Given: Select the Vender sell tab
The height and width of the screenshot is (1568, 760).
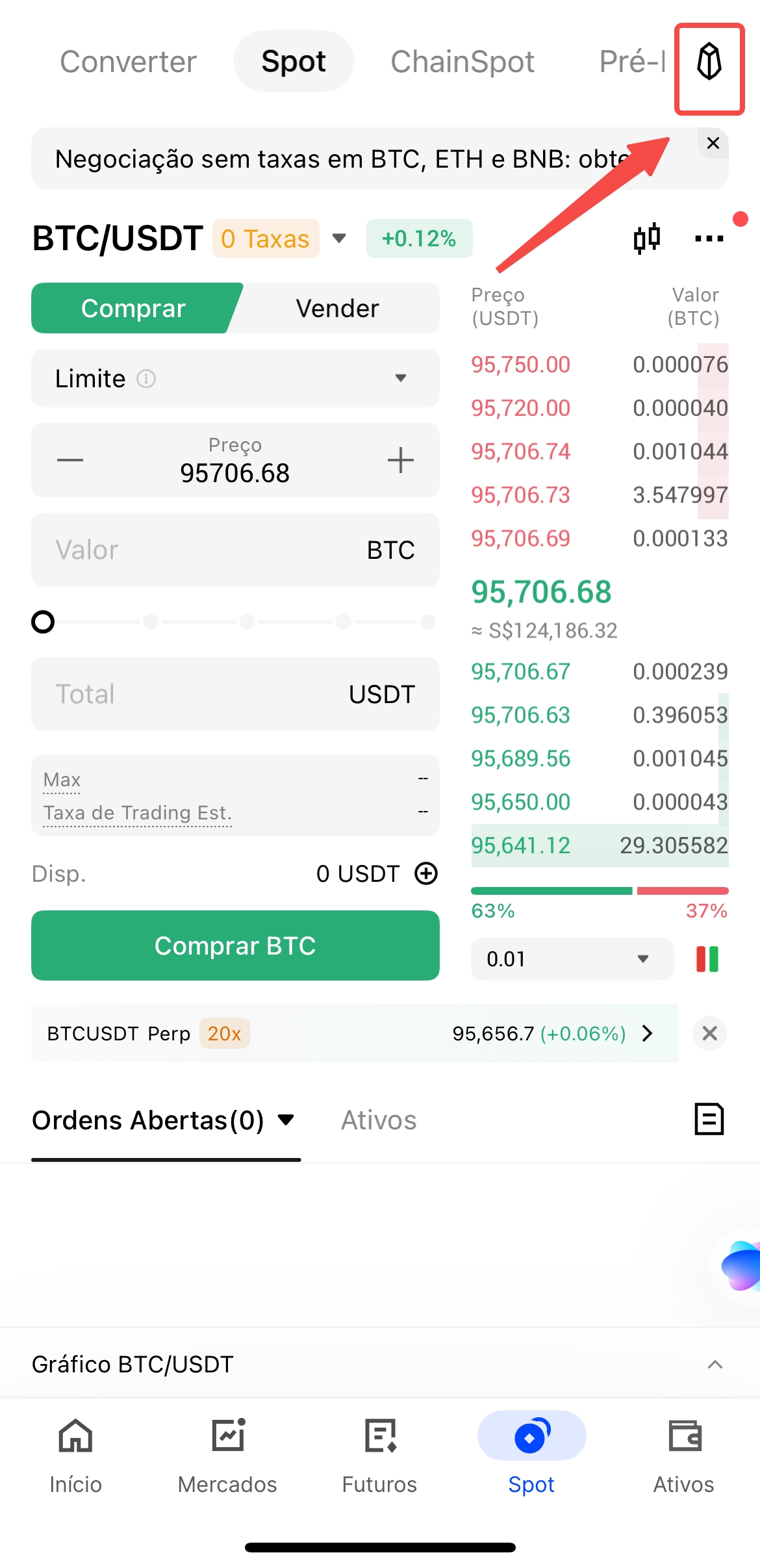Looking at the screenshot, I should 337,309.
